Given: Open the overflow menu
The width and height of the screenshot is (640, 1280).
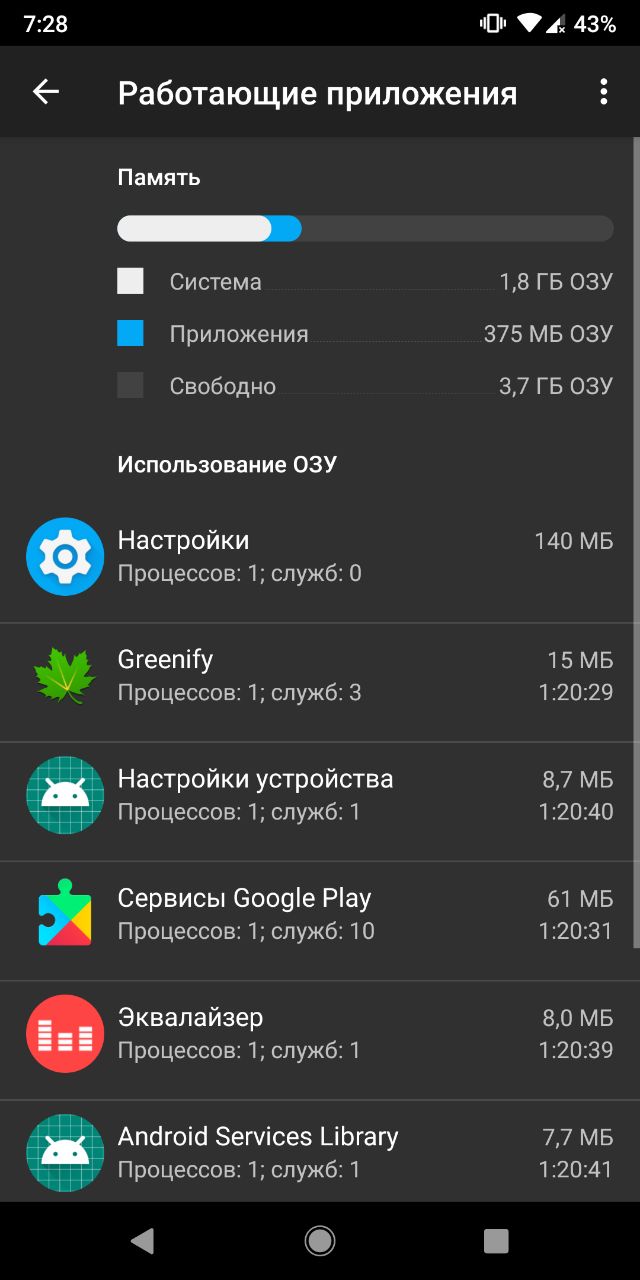Looking at the screenshot, I should tap(603, 92).
